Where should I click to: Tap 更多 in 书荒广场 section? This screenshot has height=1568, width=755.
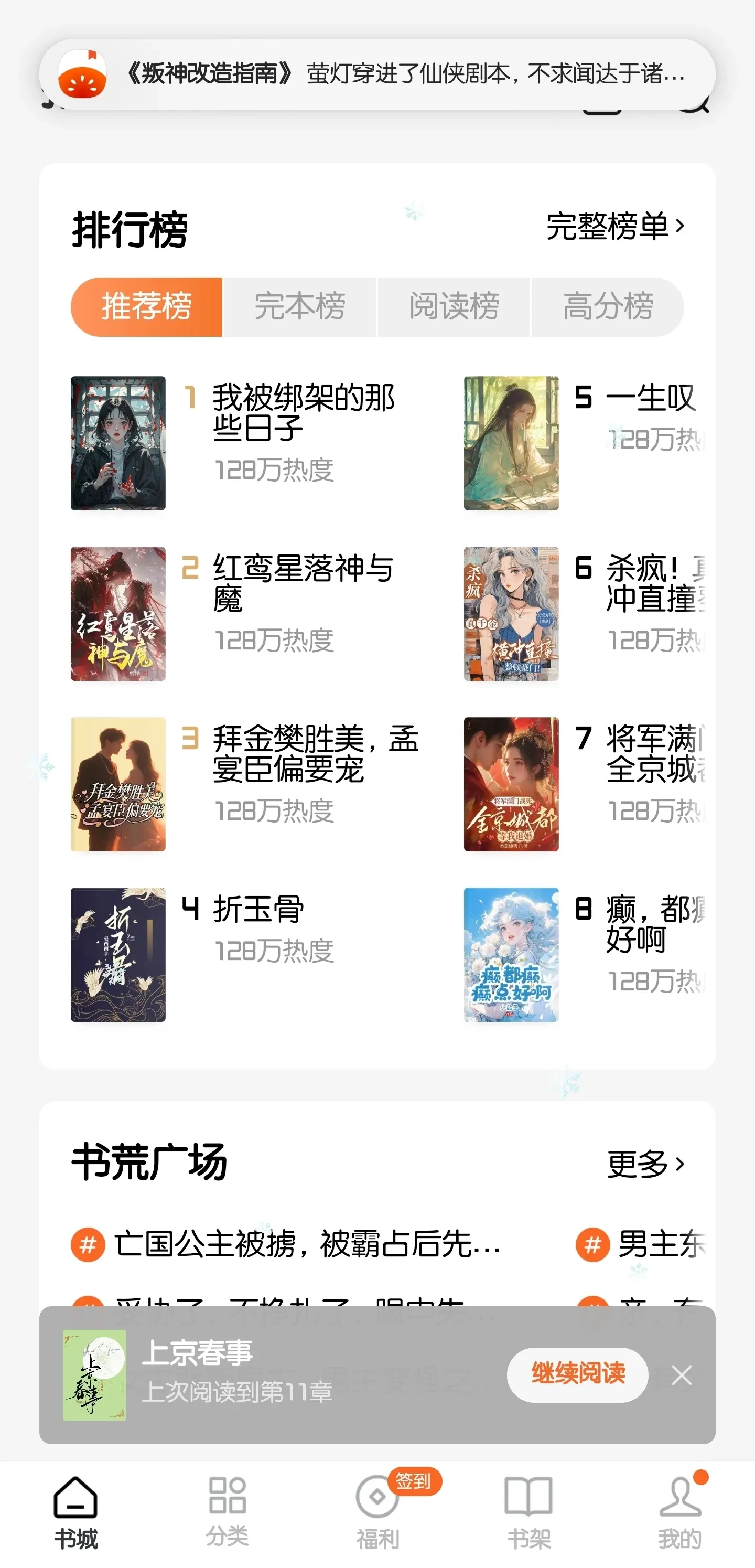click(x=645, y=1165)
